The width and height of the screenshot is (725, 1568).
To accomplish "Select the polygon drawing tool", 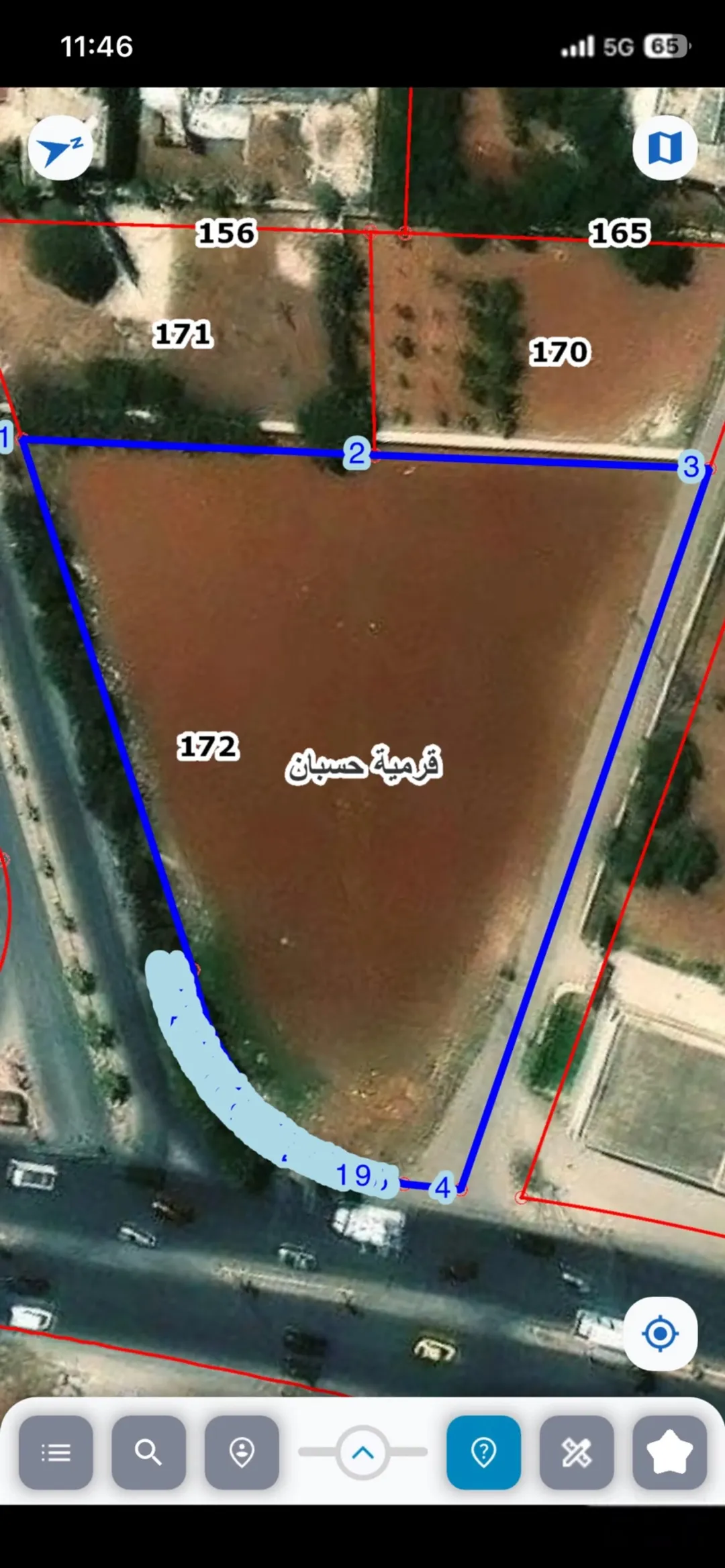I will point(669,1453).
